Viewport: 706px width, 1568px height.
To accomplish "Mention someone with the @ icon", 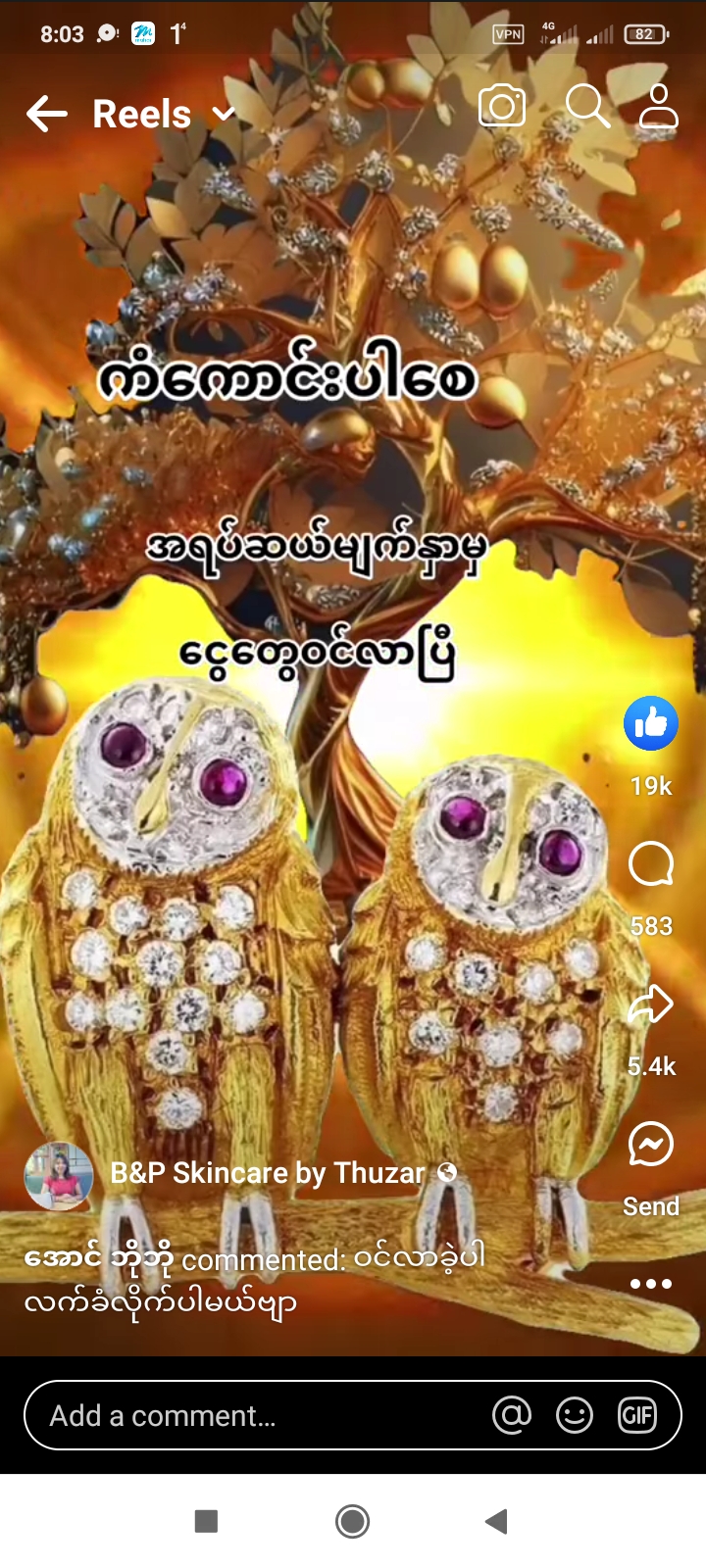I will tap(512, 1415).
